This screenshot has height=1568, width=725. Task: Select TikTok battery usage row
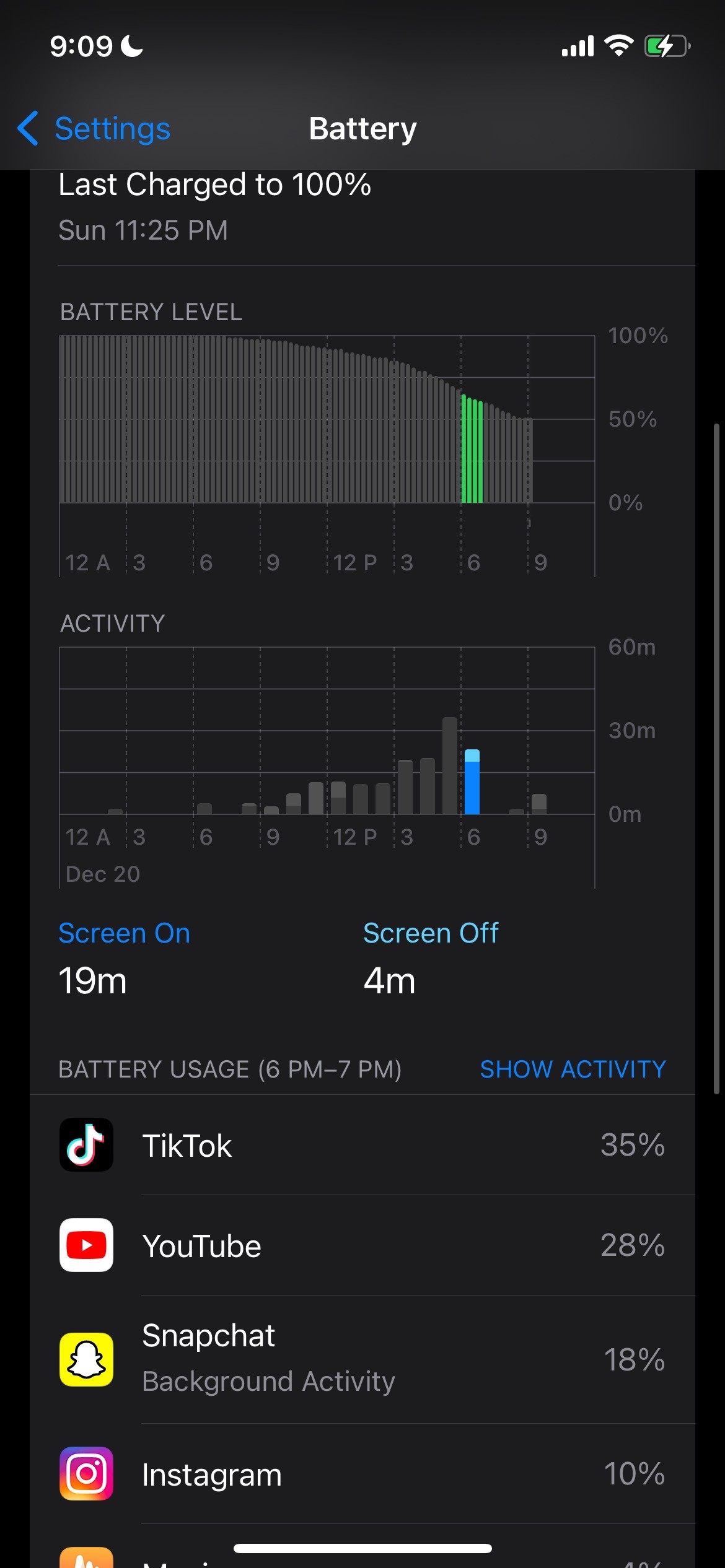pos(362,1145)
